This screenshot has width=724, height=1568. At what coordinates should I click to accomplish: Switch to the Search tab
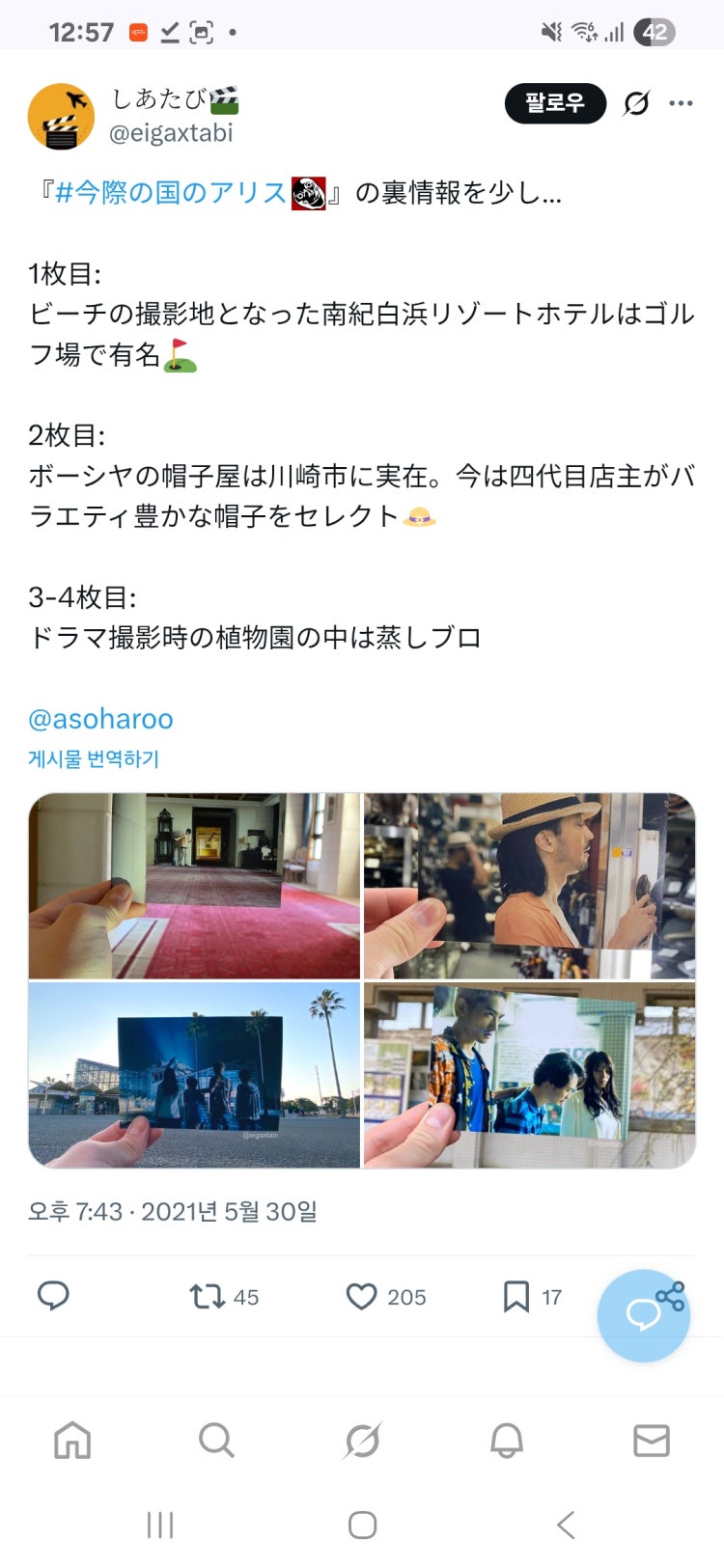click(216, 1441)
